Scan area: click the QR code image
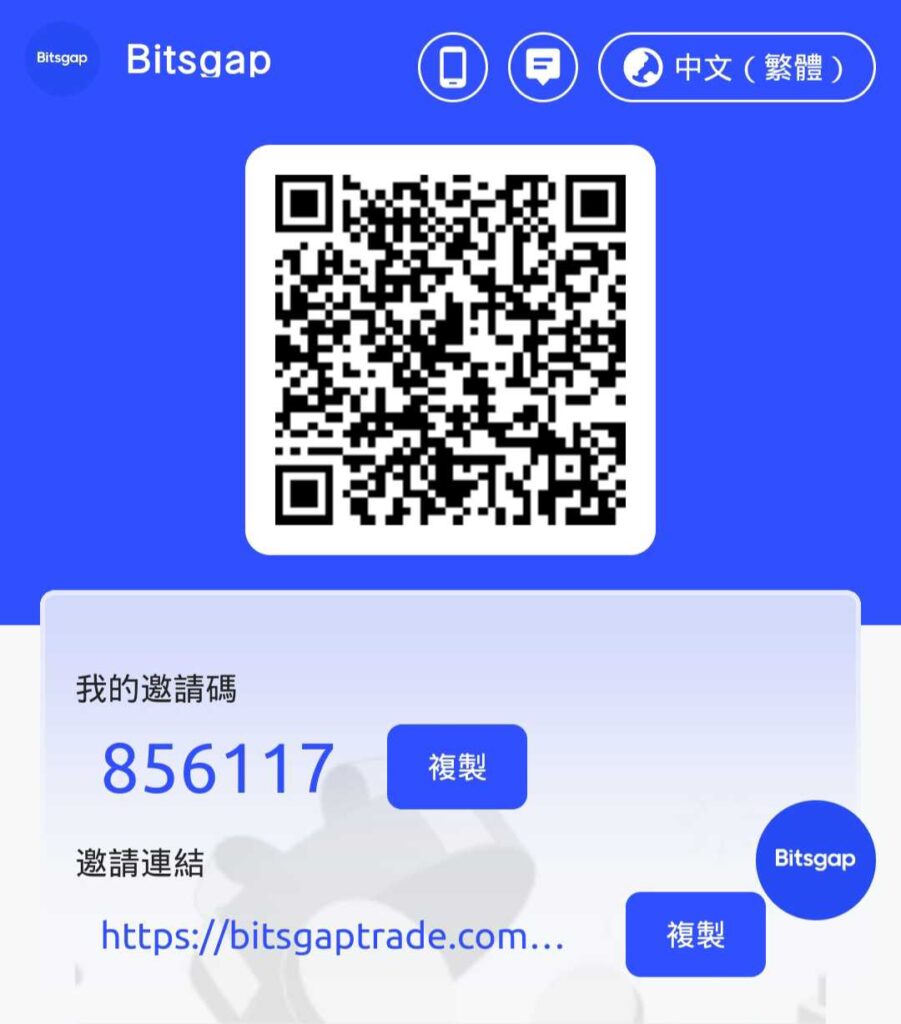The width and height of the screenshot is (901, 1024). tap(450, 350)
